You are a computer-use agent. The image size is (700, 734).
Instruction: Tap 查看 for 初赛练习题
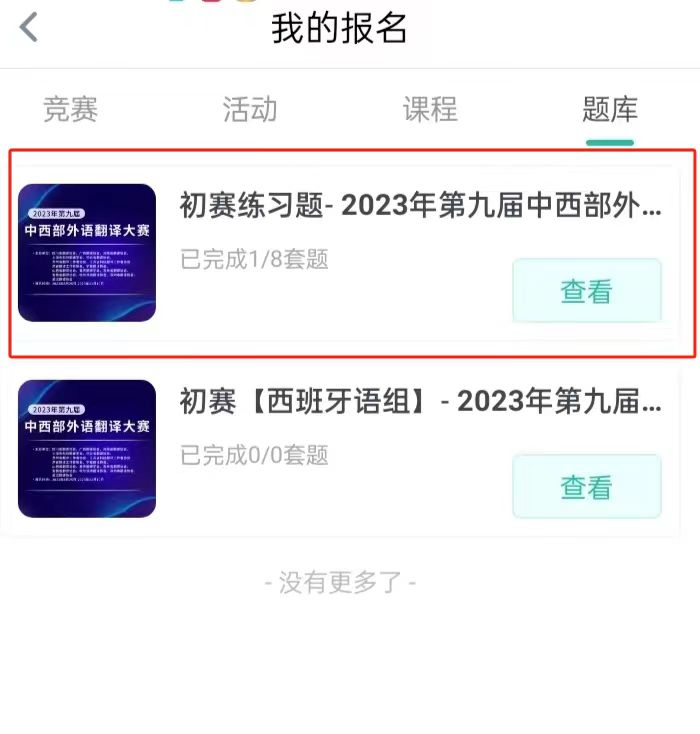(586, 291)
